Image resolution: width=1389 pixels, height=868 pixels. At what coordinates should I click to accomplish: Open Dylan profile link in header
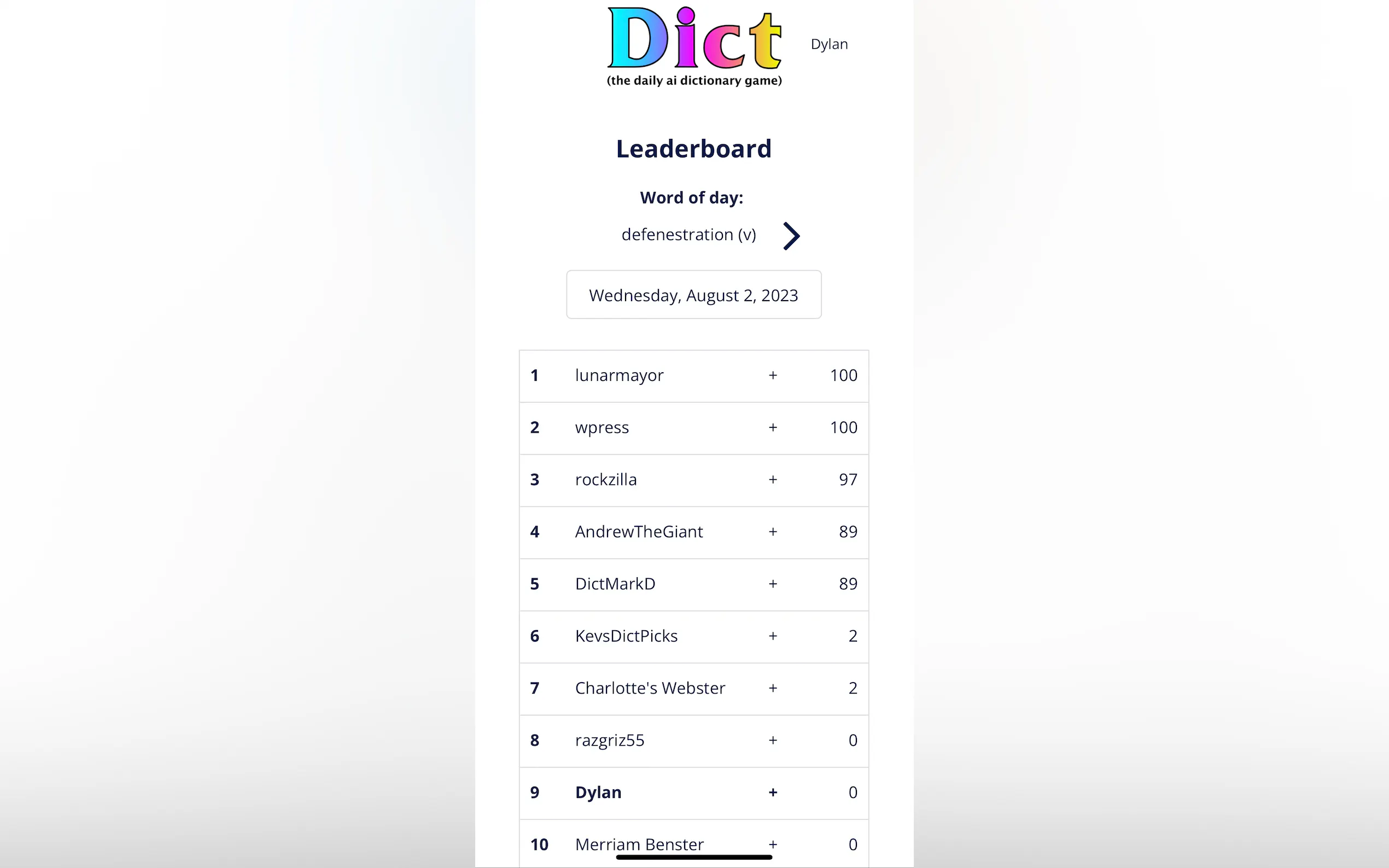(x=828, y=44)
